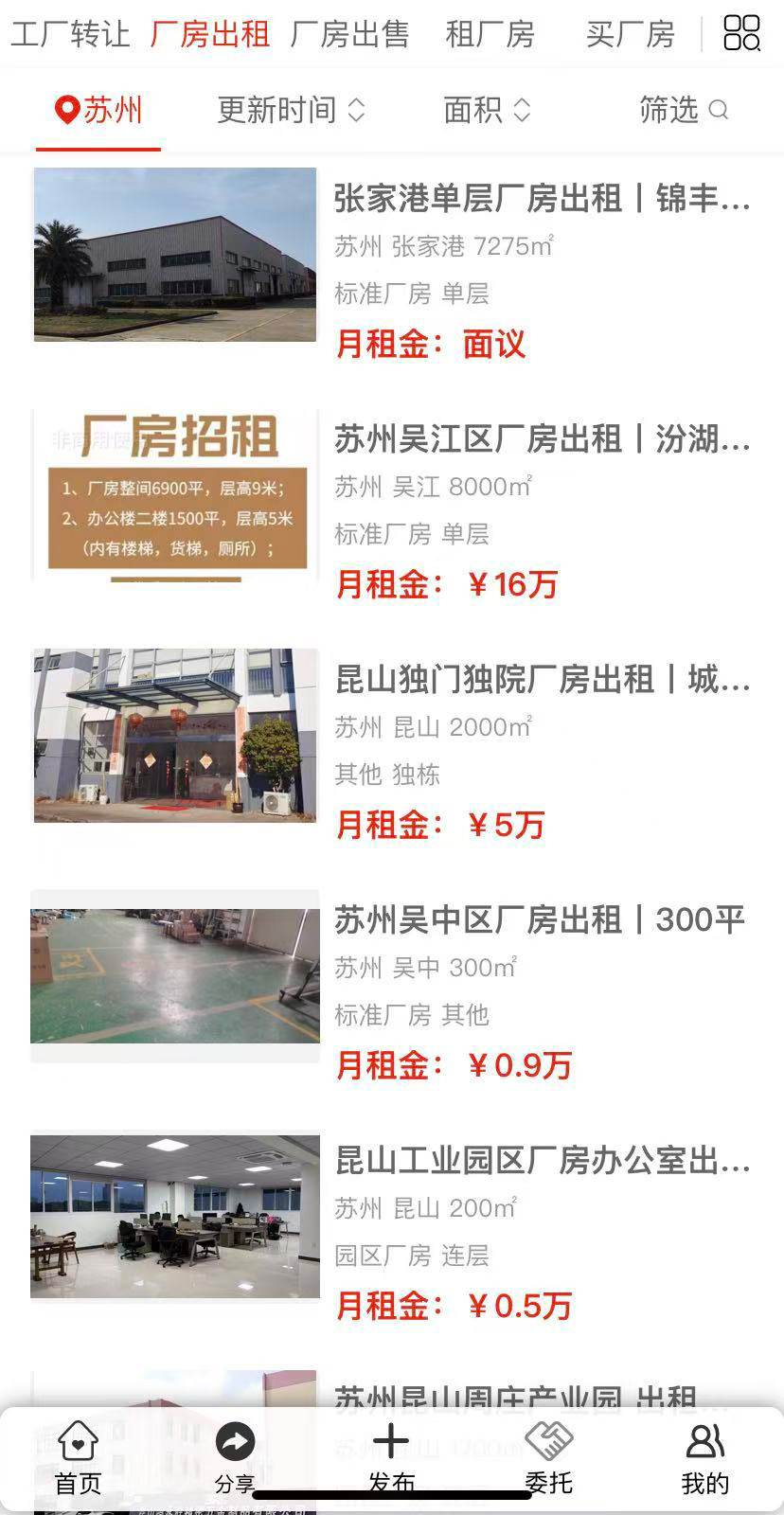This screenshot has height=1515, width=784.
Task: Open the 筛选 filter options
Action: tap(683, 111)
